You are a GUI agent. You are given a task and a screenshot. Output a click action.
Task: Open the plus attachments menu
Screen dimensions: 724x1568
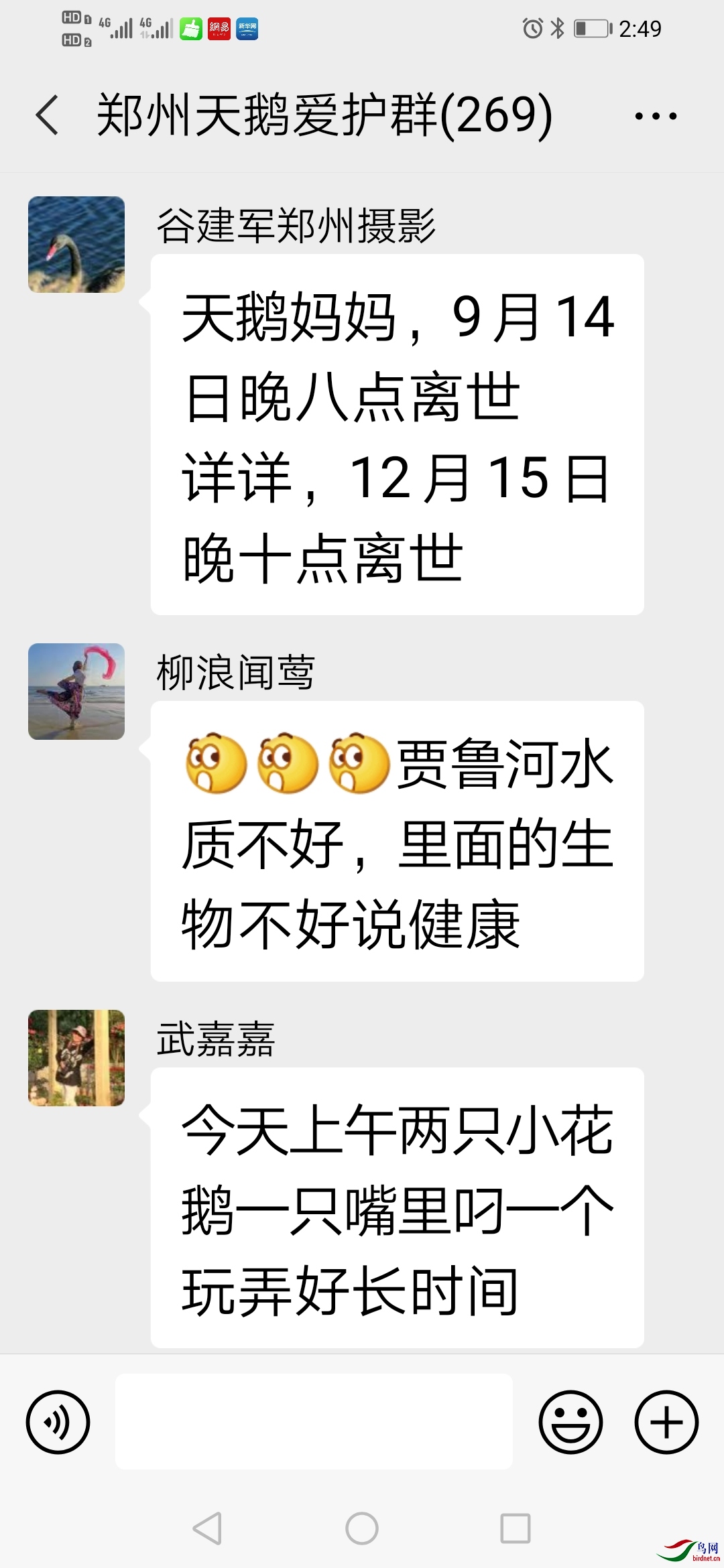click(666, 1422)
